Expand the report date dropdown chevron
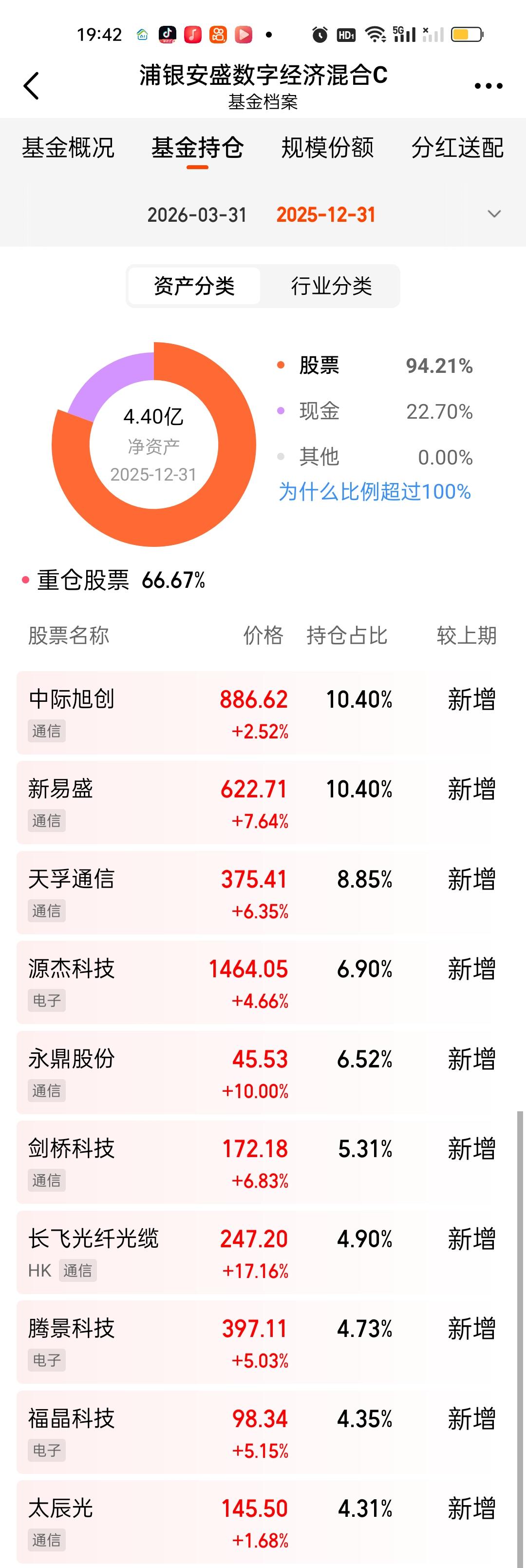 coord(494,214)
